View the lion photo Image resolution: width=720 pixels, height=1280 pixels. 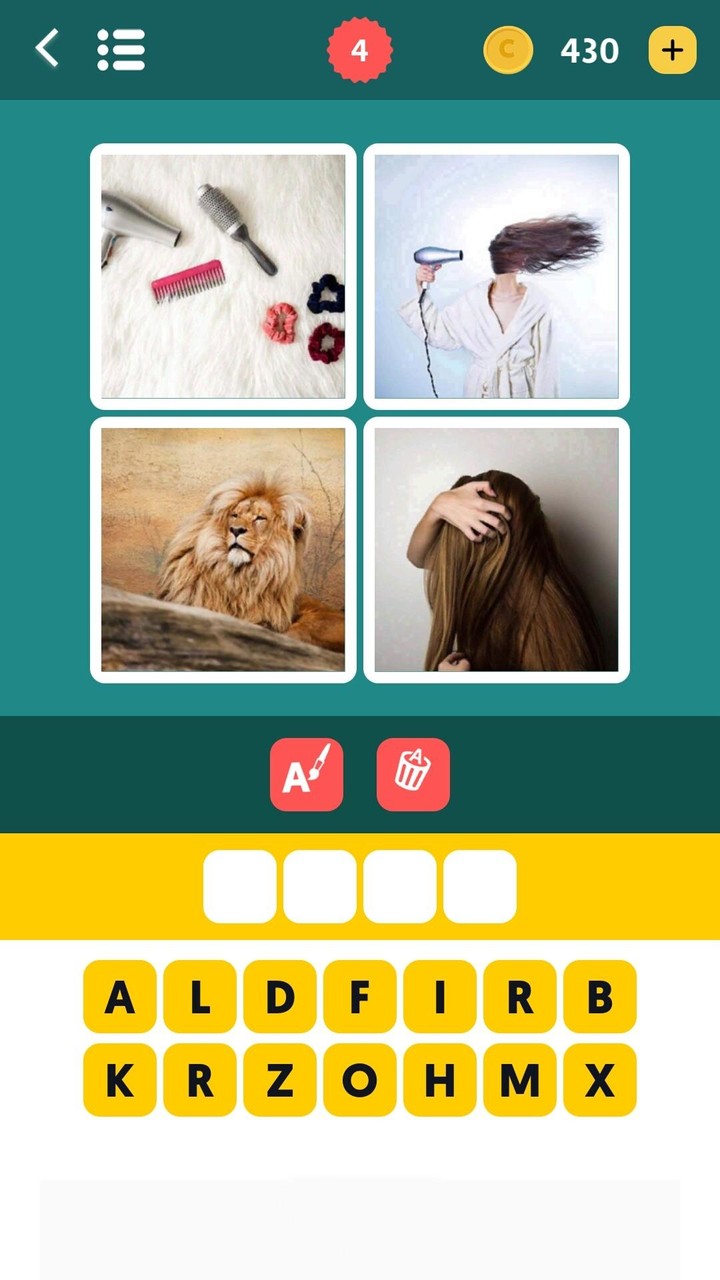[222, 551]
